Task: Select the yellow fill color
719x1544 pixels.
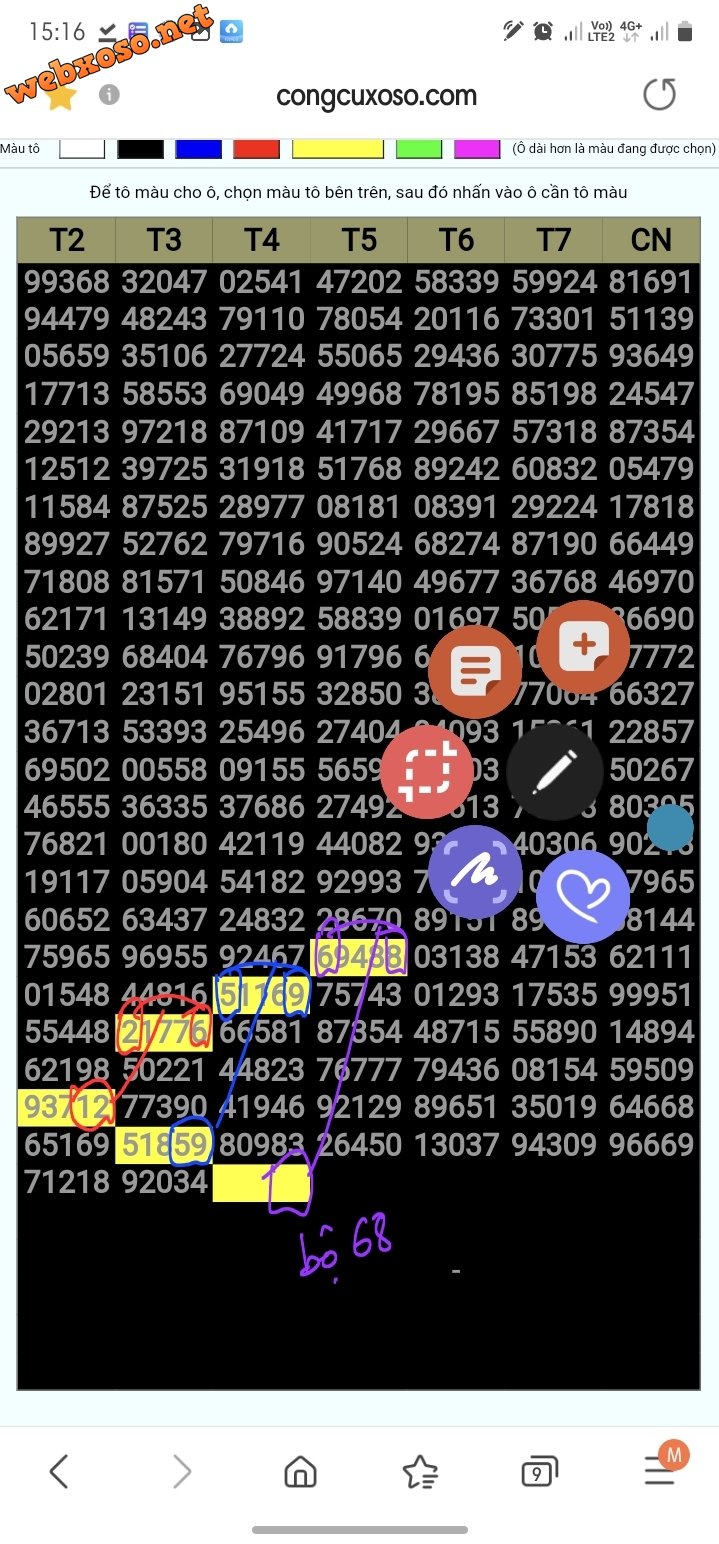Action: pyautogui.click(x=337, y=149)
